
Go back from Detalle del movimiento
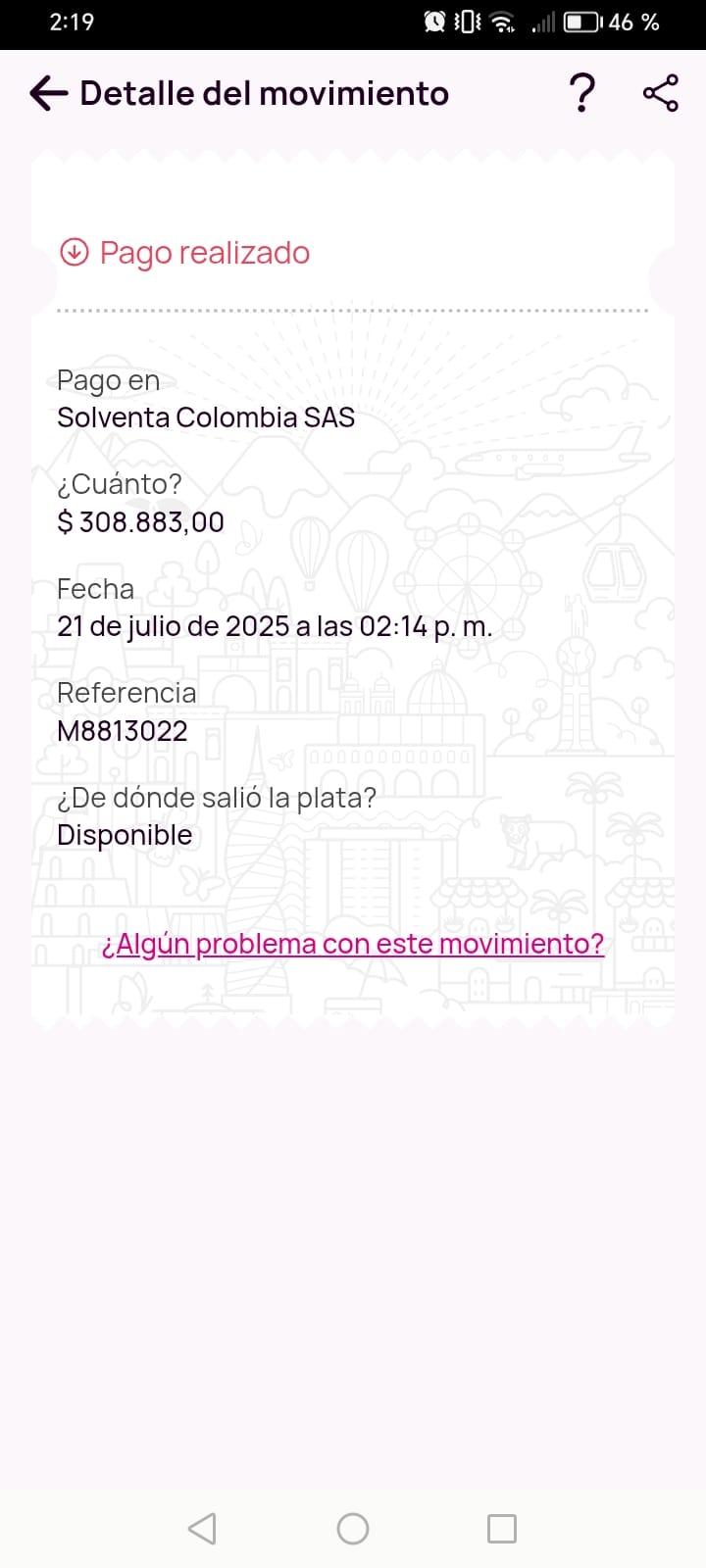[x=48, y=94]
